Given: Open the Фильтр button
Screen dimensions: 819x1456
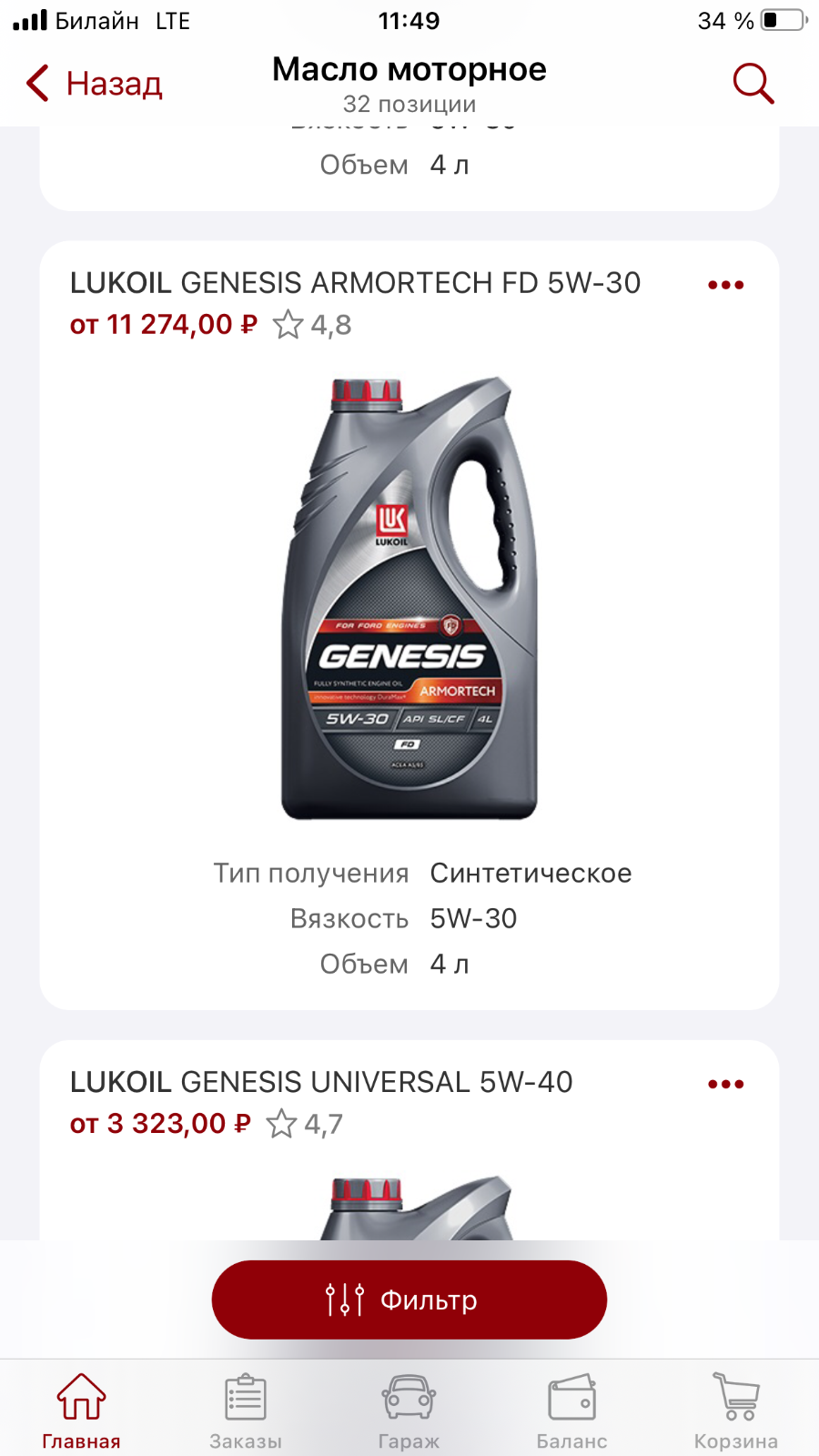Looking at the screenshot, I should (x=409, y=1299).
